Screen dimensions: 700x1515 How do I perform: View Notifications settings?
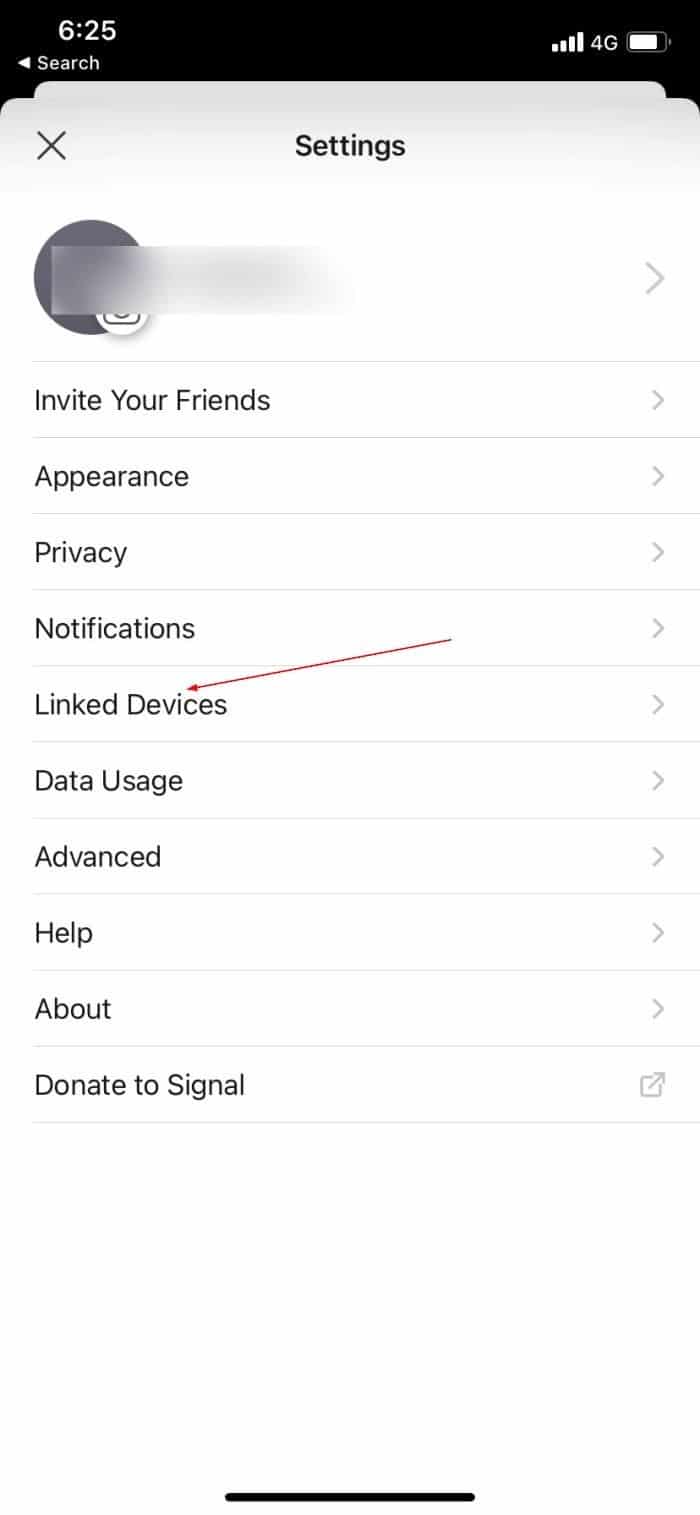(x=350, y=628)
